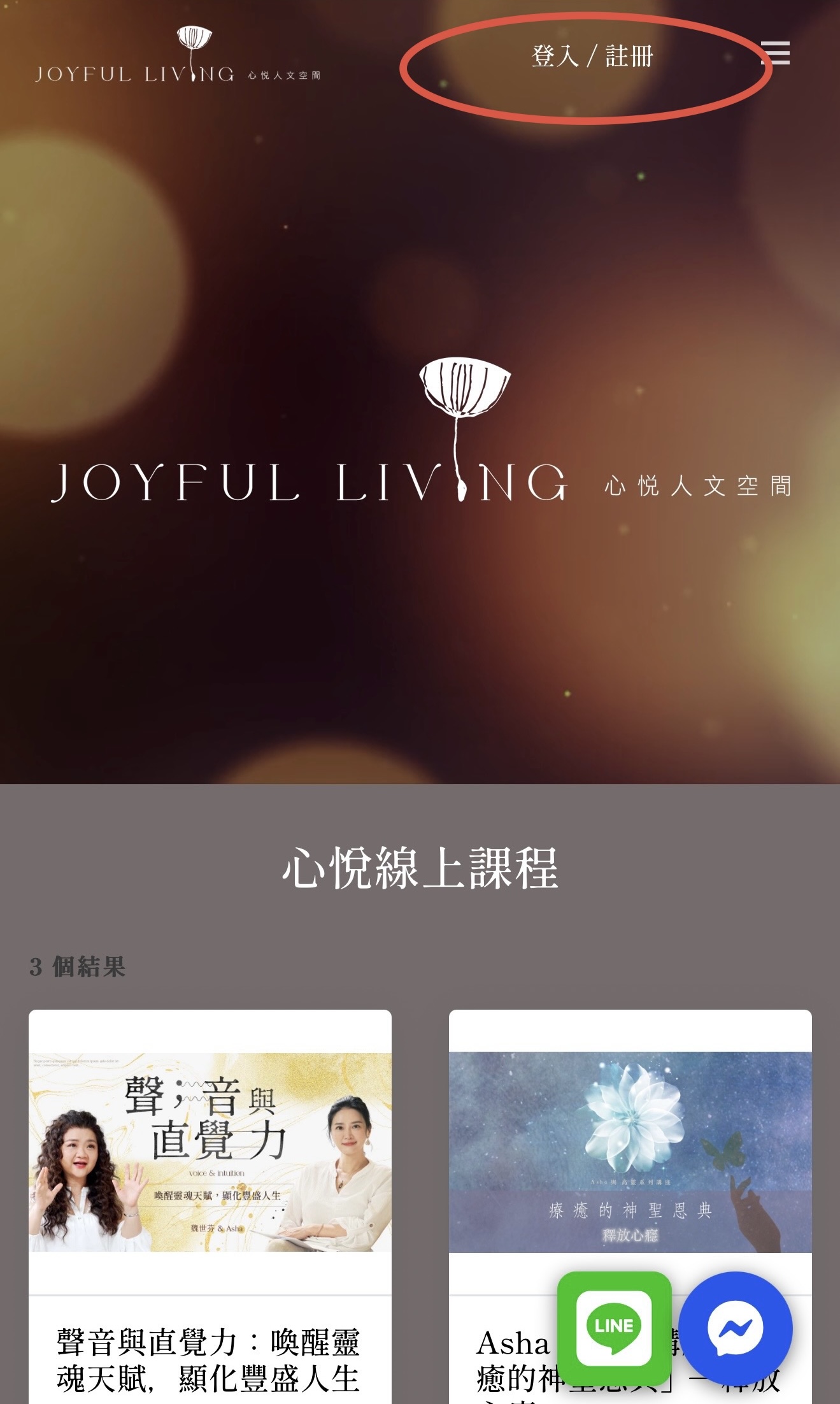The width and height of the screenshot is (840, 1404).
Task: Open the hamburger menu
Action: click(776, 54)
